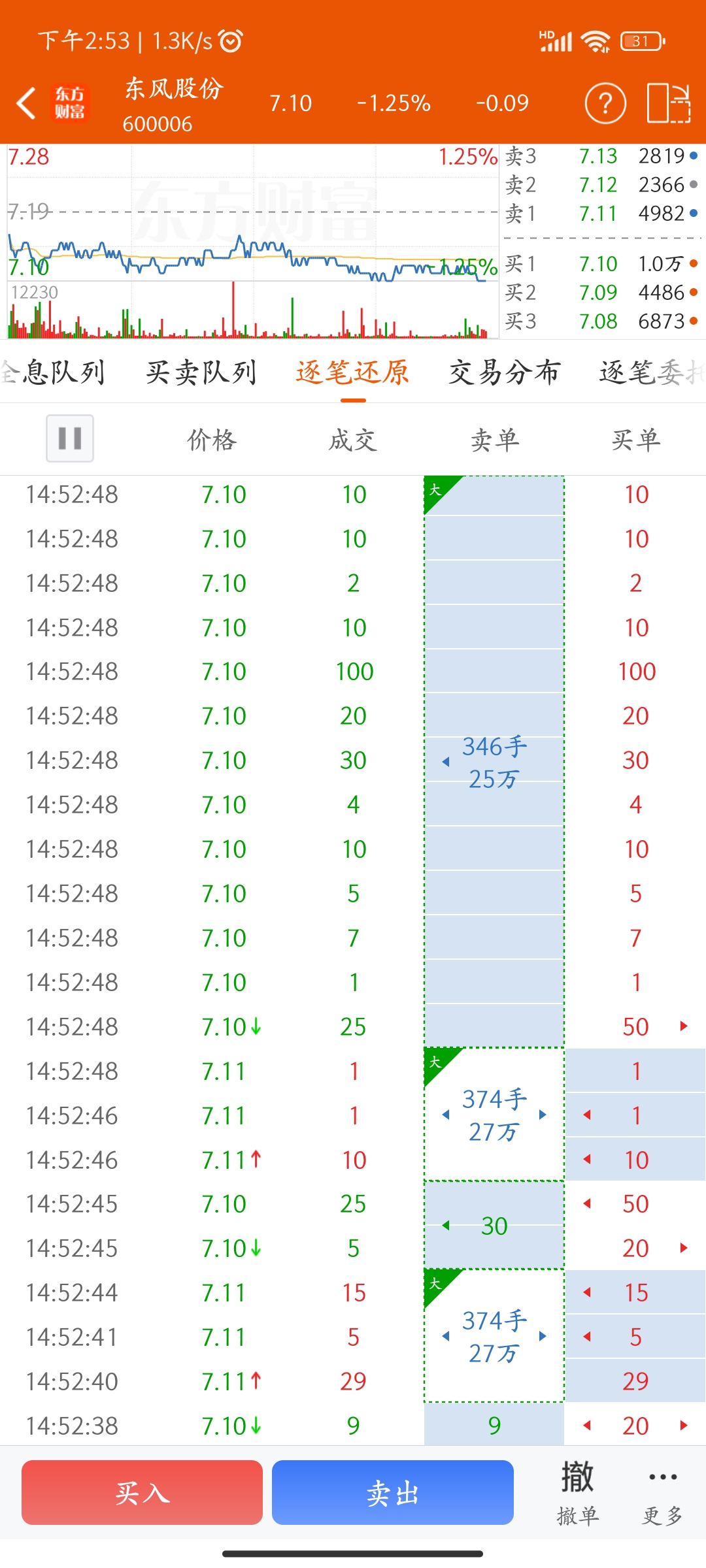Go back using the top-left arrow
The height and width of the screenshot is (1568, 706).
click(26, 103)
